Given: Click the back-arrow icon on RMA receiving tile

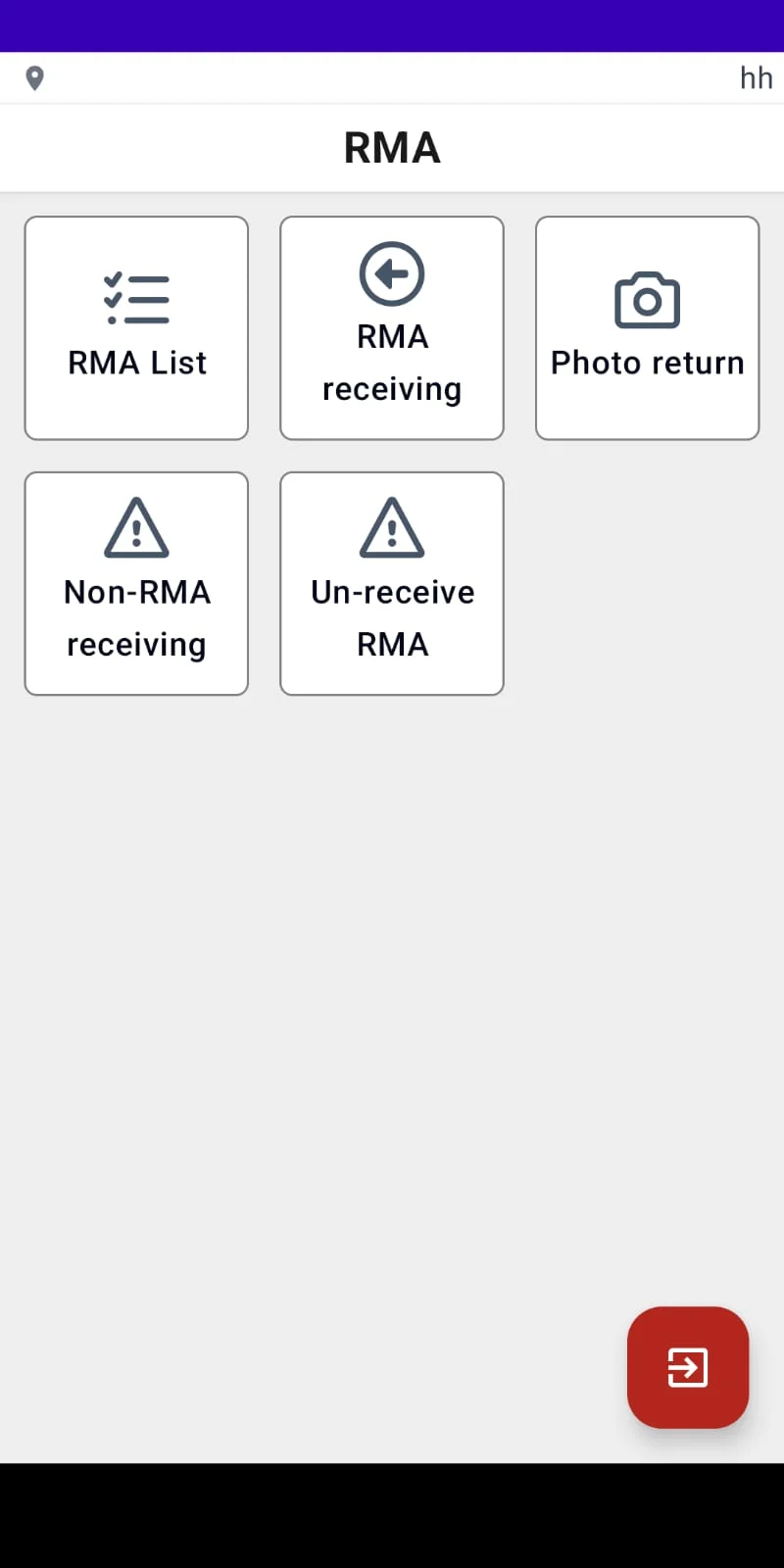Looking at the screenshot, I should (391, 272).
